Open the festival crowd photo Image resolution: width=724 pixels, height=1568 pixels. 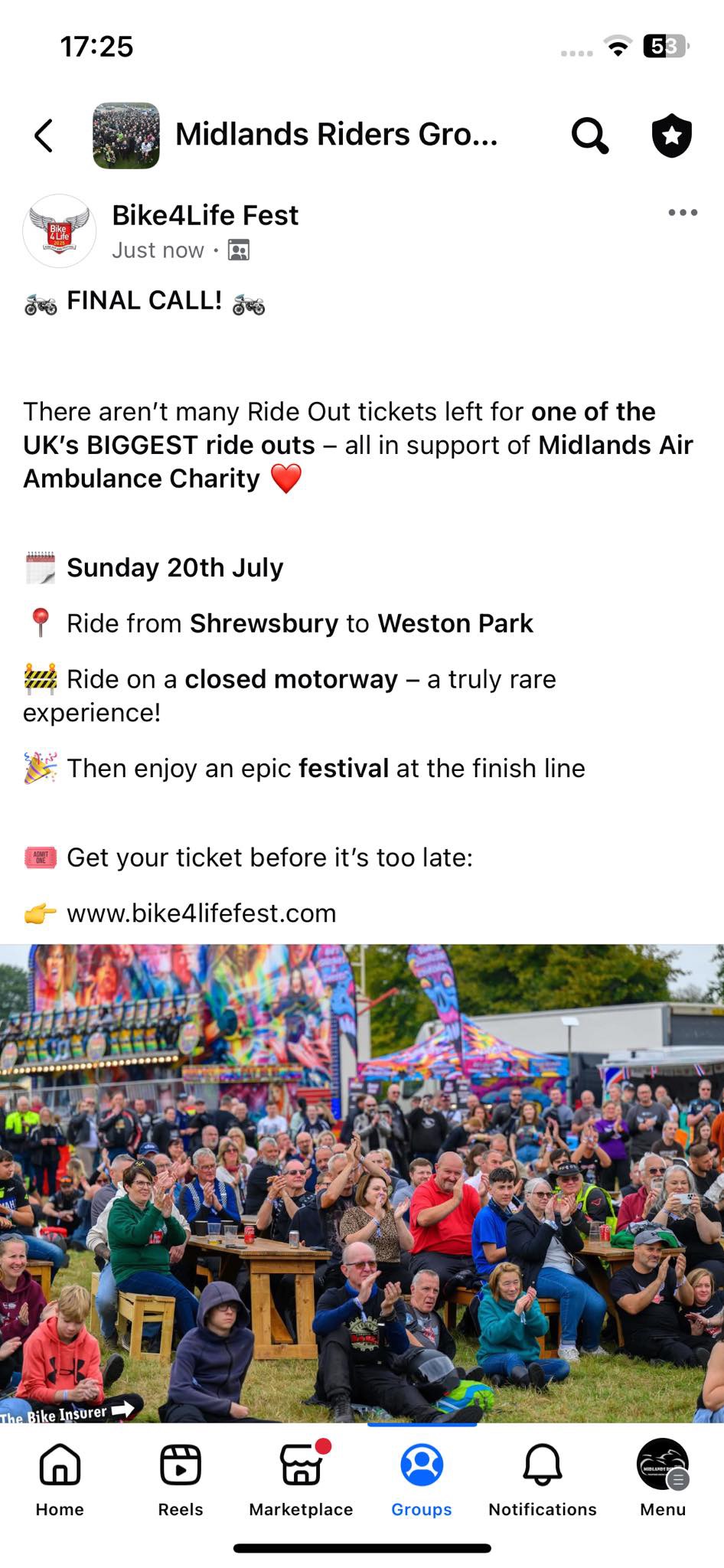click(x=362, y=1183)
